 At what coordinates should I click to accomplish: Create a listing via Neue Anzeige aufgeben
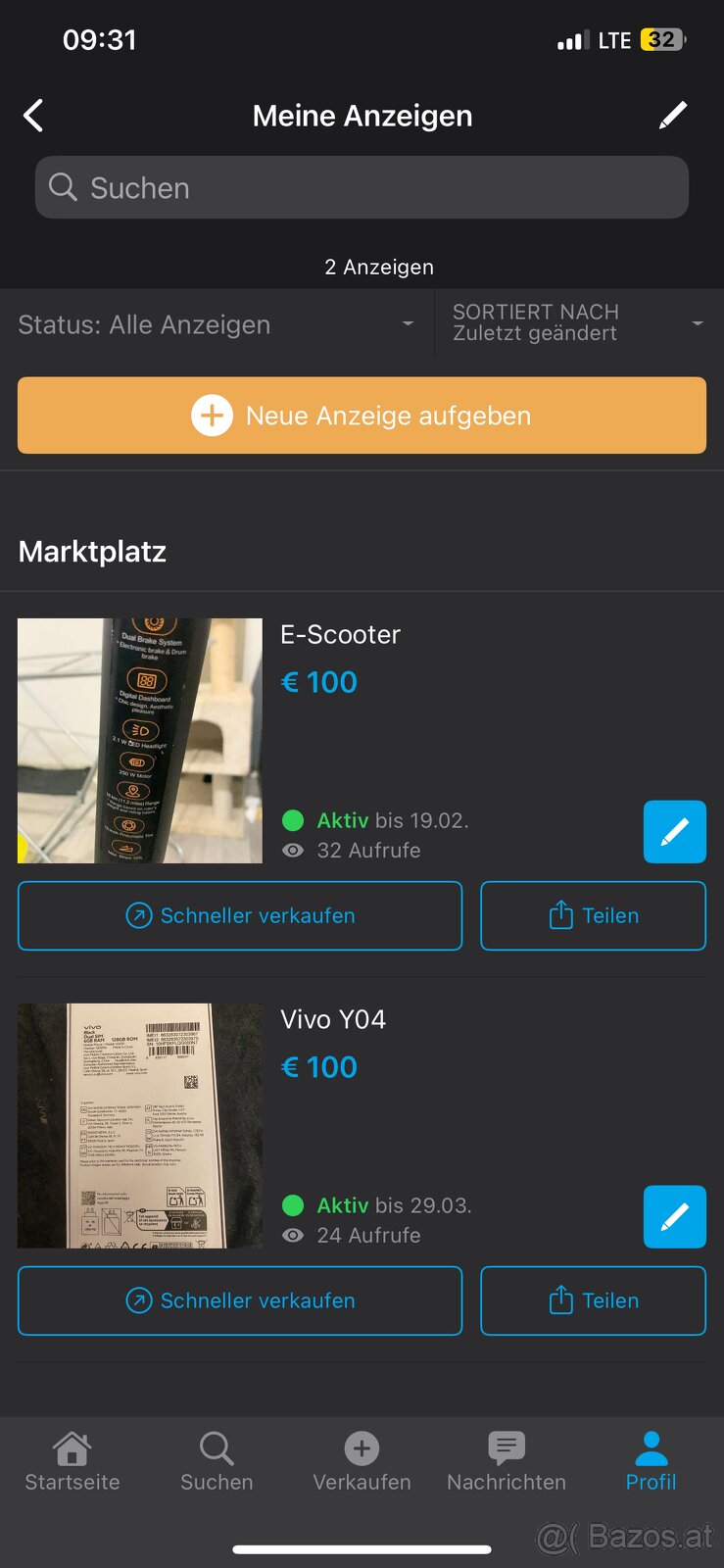click(362, 416)
